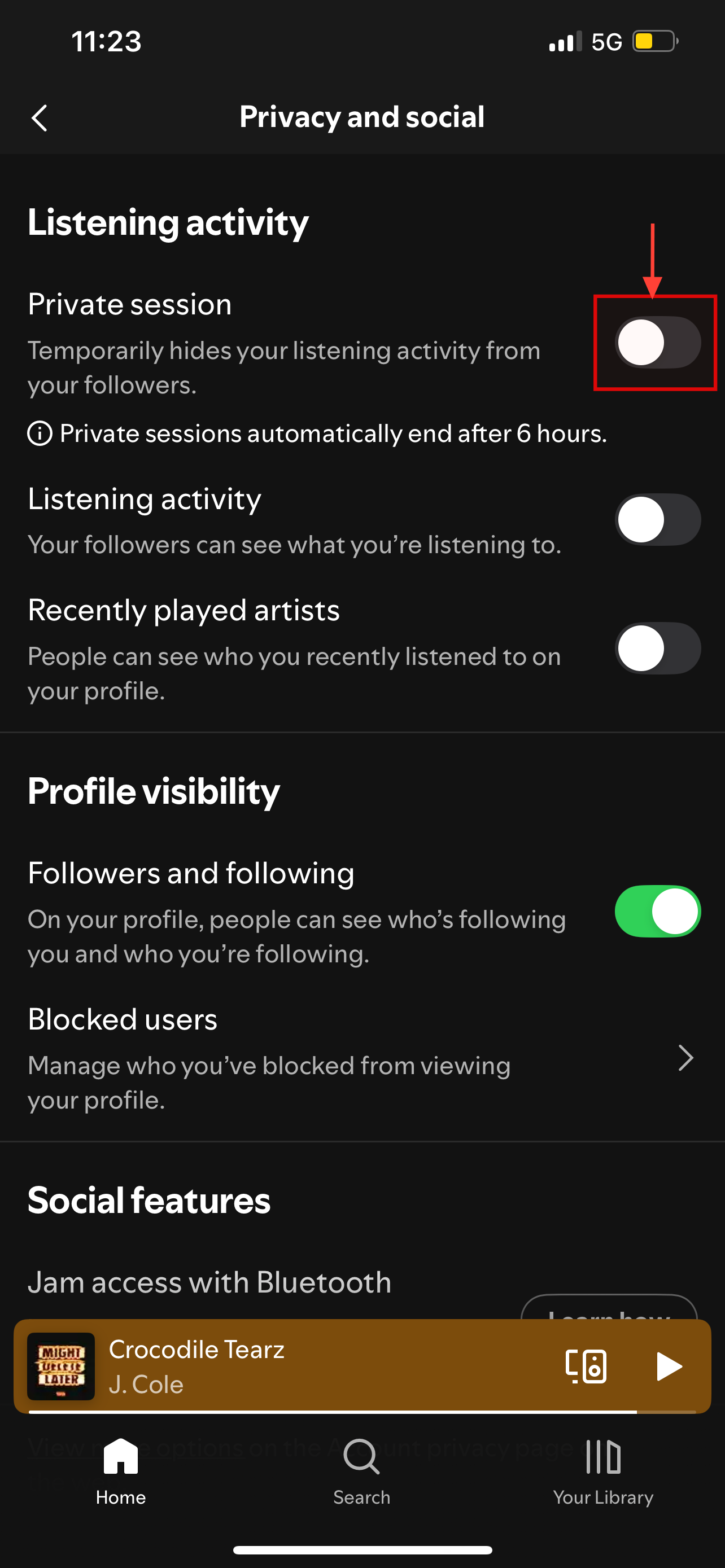
Task: Play Crocodile Tearz in mini player
Action: point(669,1366)
